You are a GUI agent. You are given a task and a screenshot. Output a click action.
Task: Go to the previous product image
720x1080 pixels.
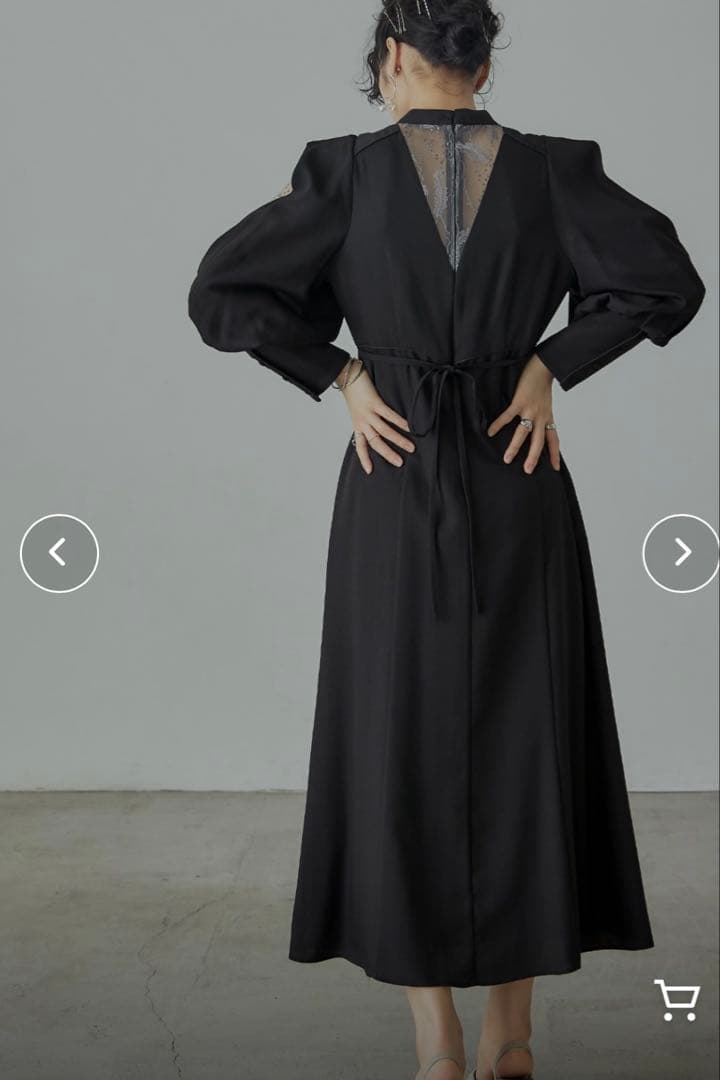59,553
